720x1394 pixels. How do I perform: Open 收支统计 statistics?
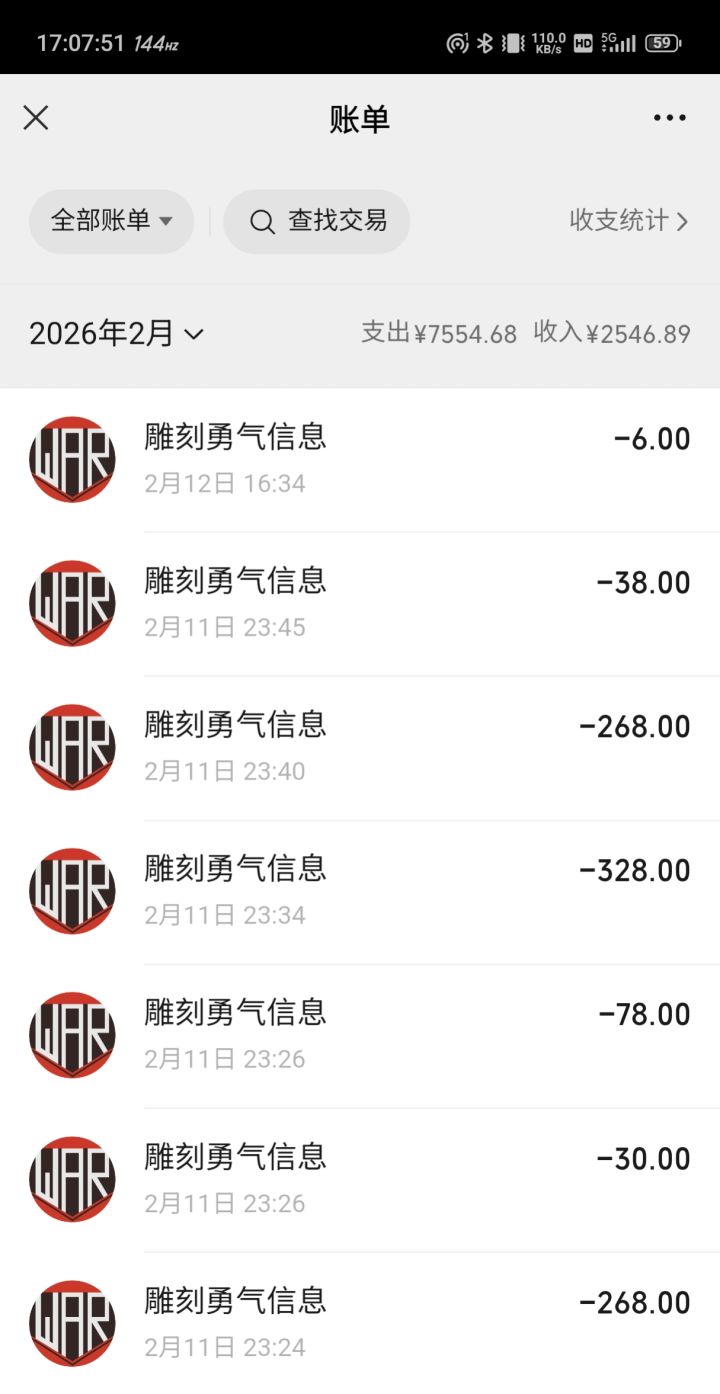[628, 221]
